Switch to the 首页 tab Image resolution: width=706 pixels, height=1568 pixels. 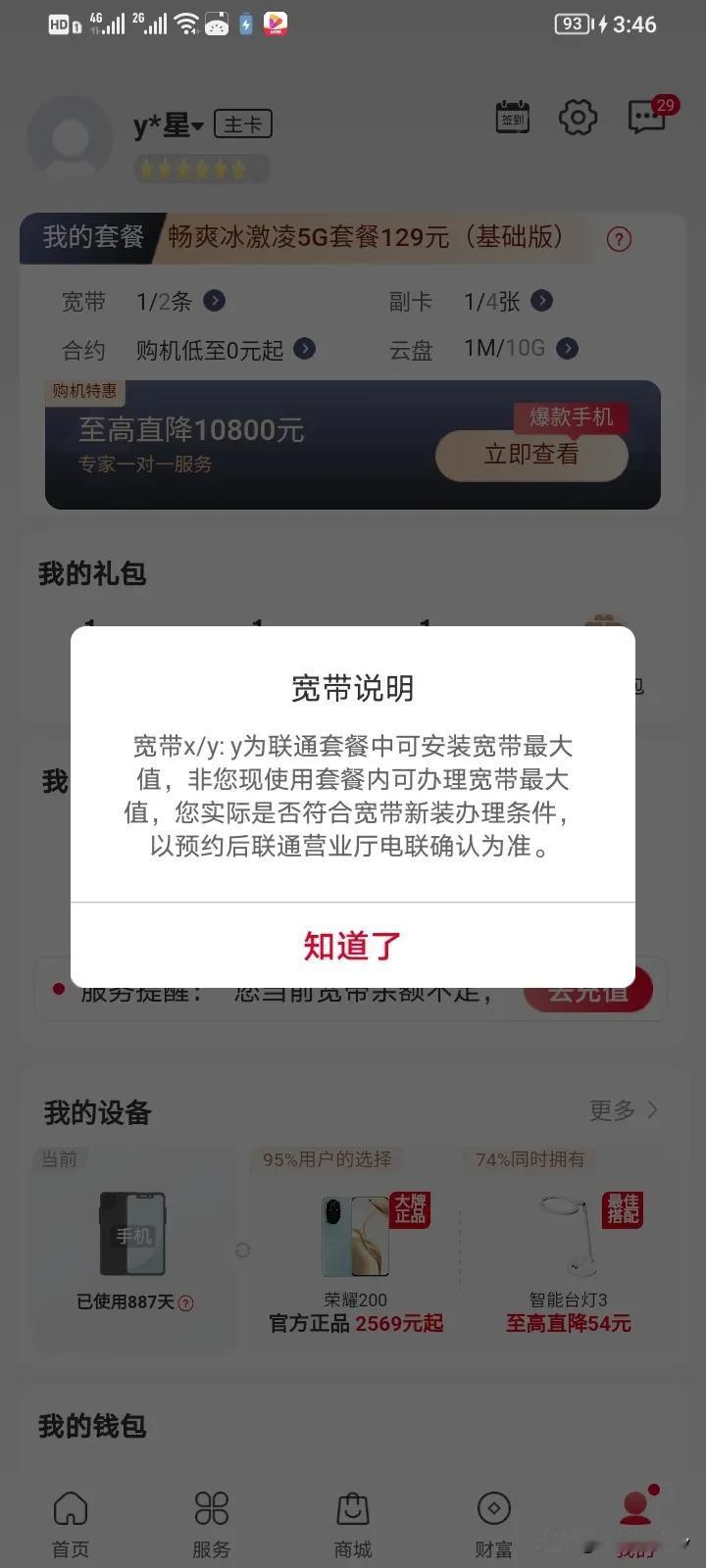71,1521
